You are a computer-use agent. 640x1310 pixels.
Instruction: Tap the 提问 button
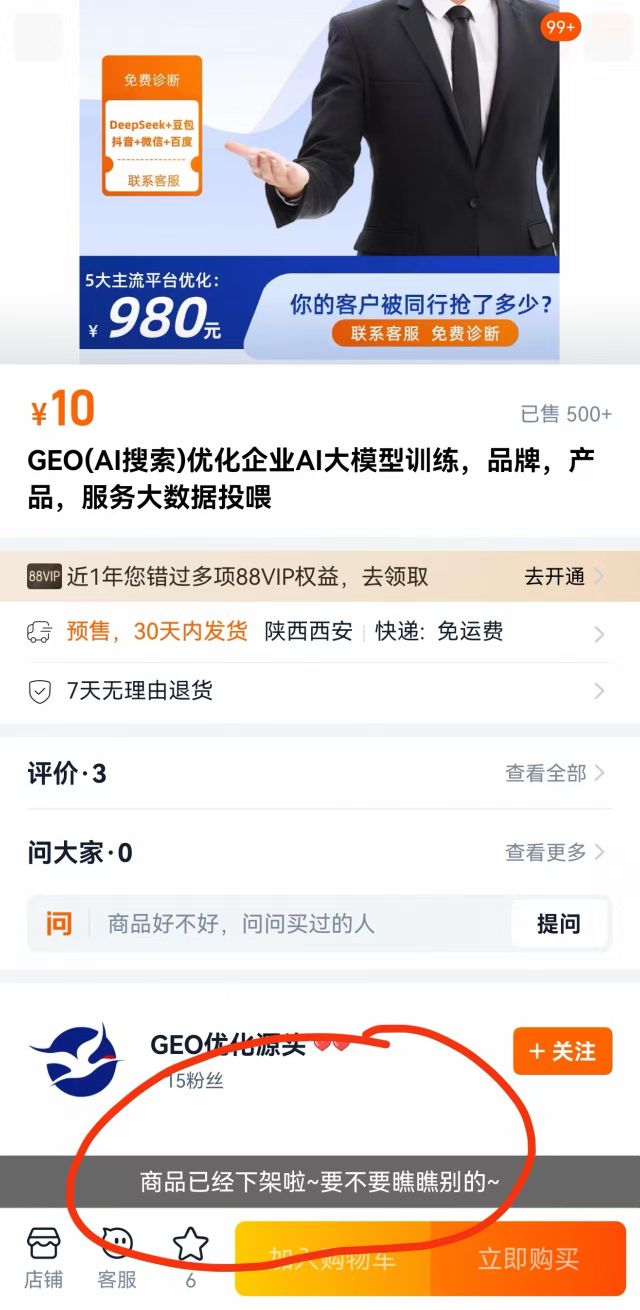click(x=558, y=923)
